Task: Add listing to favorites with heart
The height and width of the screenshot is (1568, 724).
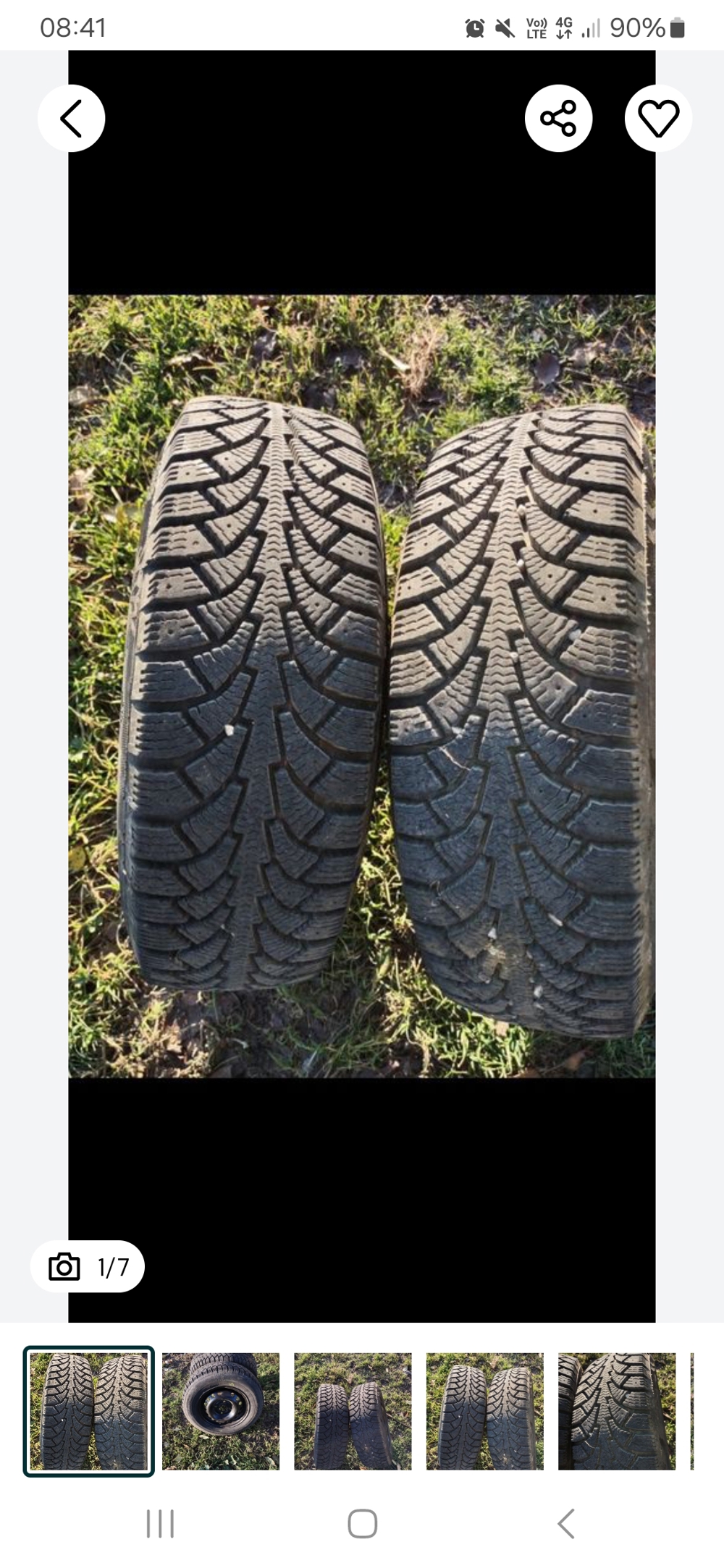Action: tap(658, 118)
